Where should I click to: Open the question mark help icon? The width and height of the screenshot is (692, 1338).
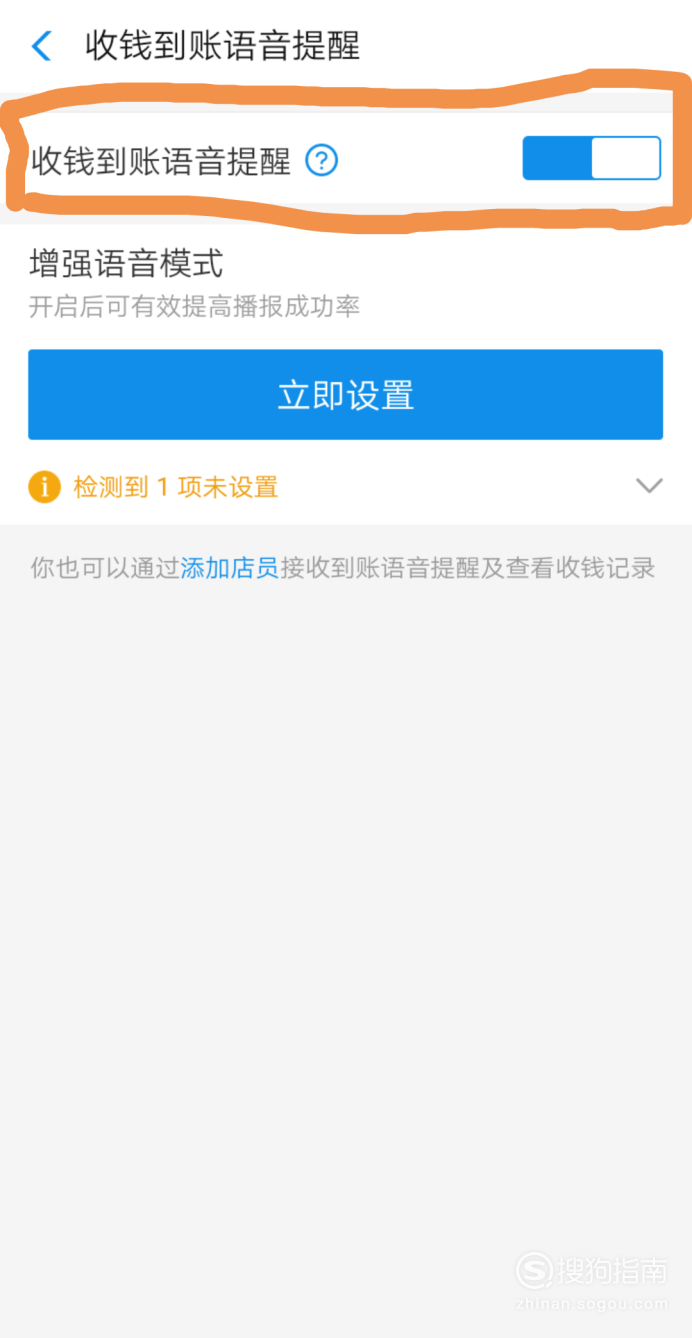click(322, 160)
